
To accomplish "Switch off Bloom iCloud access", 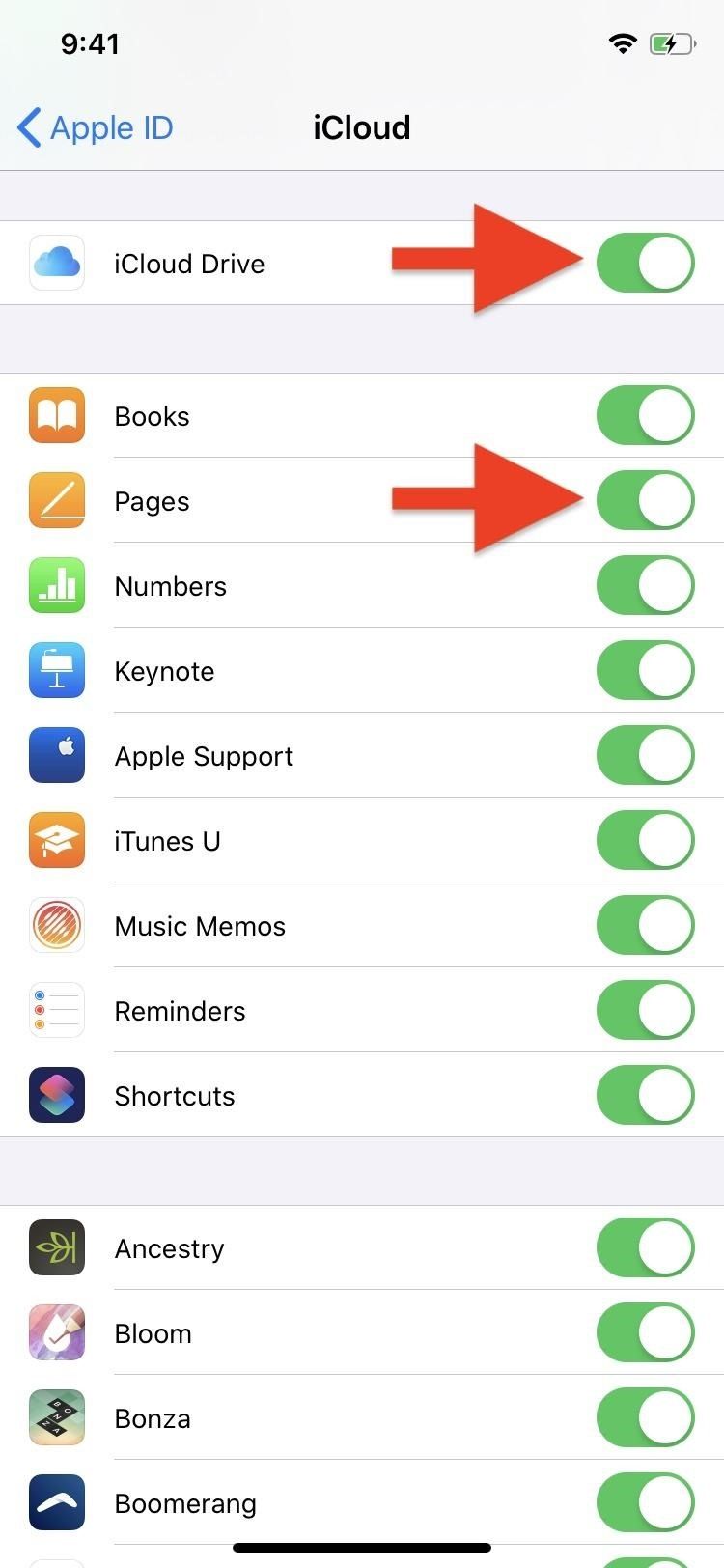I will 645,1332.
